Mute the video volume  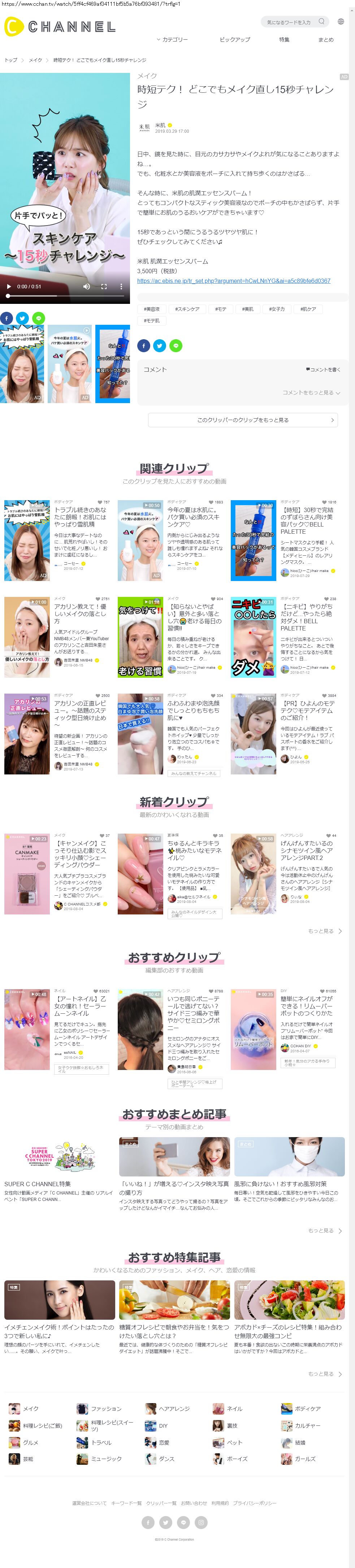point(86,286)
